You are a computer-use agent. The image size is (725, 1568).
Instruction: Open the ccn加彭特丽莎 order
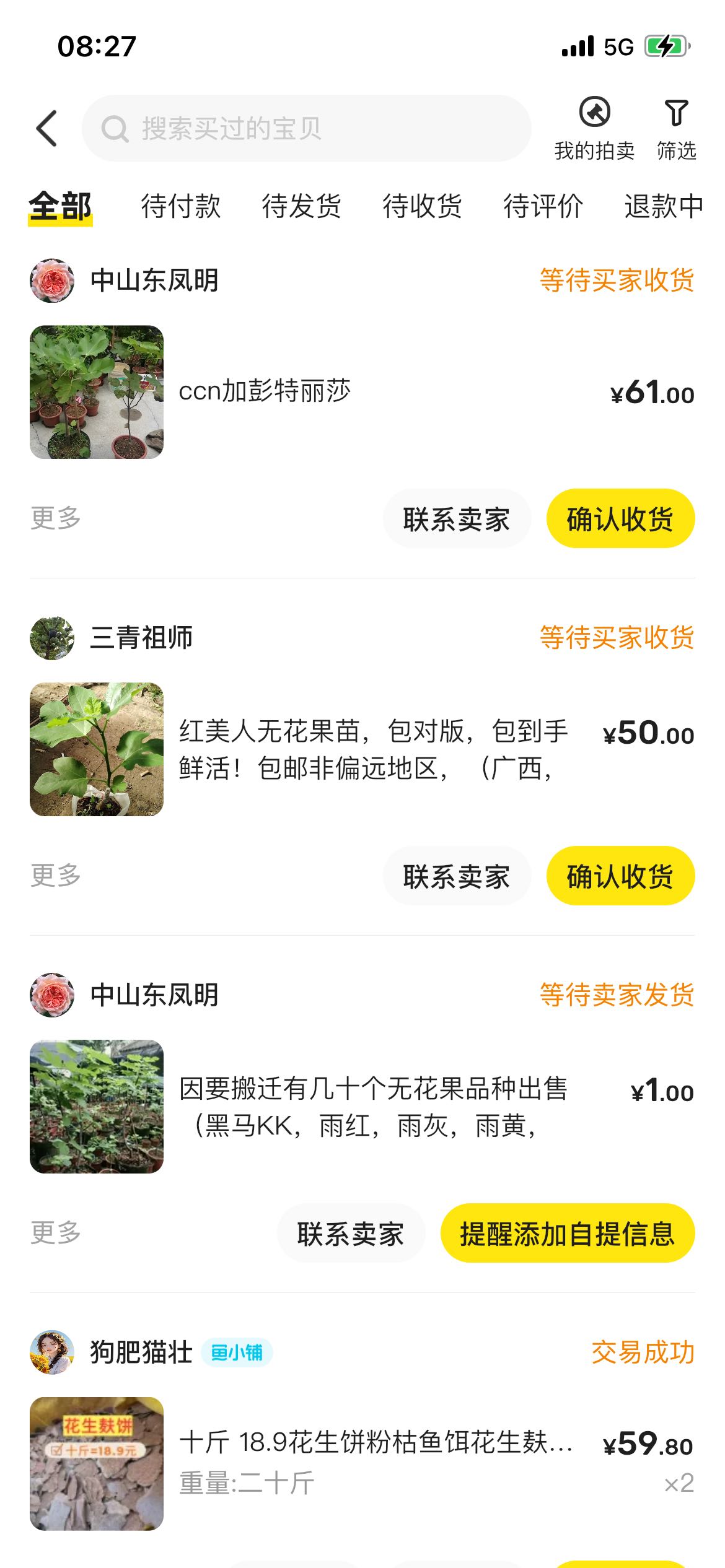(x=362, y=392)
